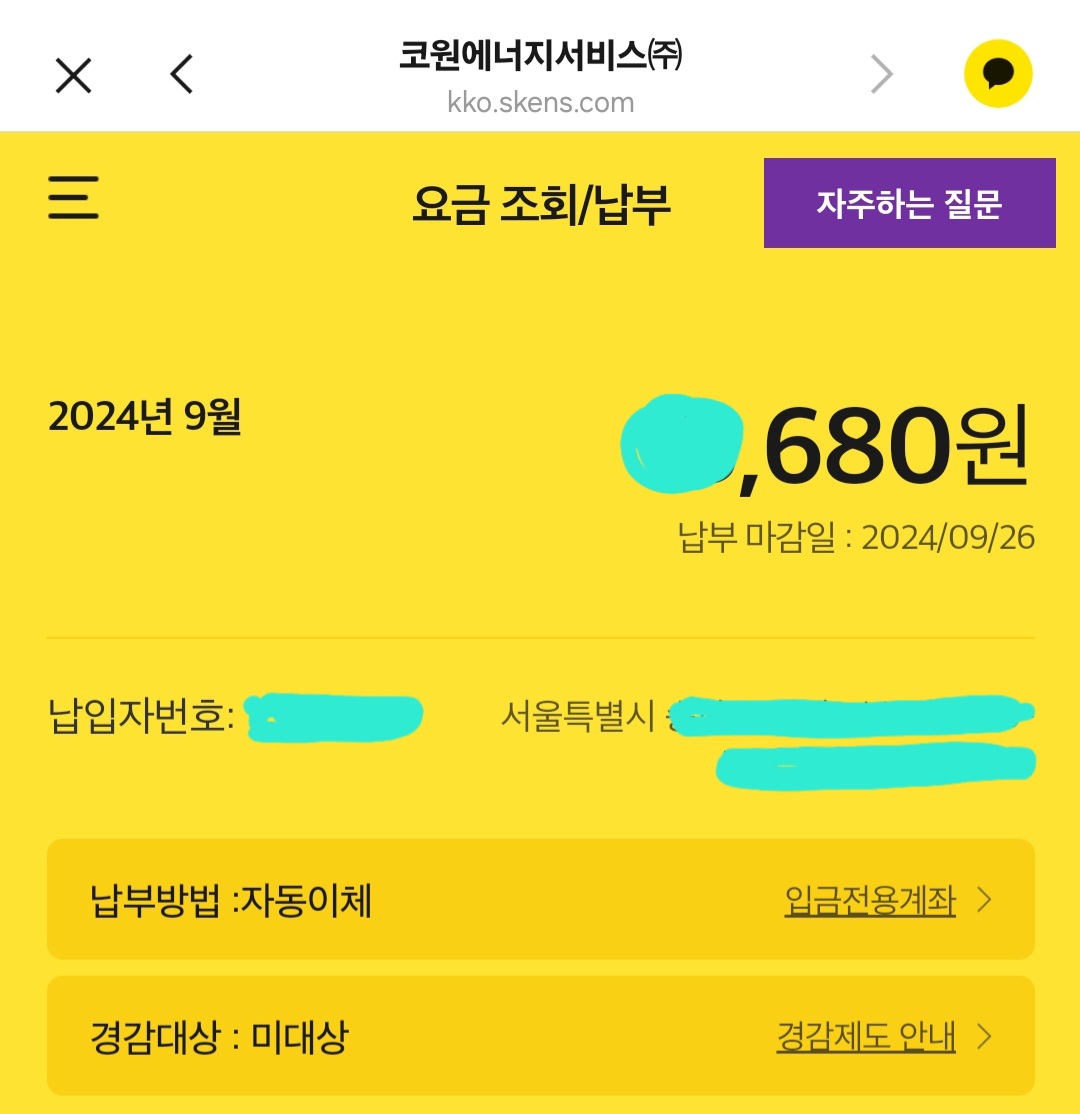Open 자주하는 질문 (FAQ)
The height and width of the screenshot is (1114, 1080).
point(909,203)
